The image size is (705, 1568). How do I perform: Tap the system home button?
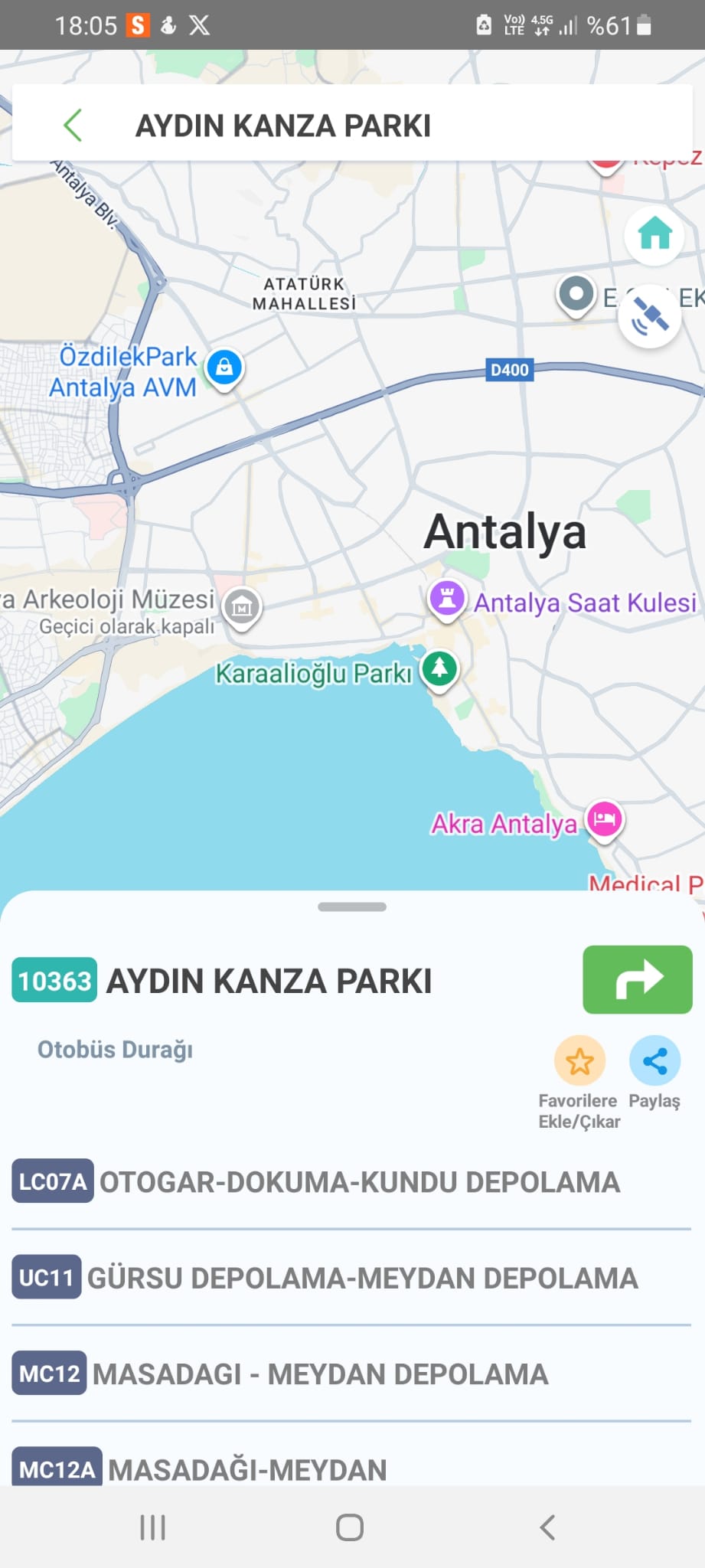point(350,1527)
